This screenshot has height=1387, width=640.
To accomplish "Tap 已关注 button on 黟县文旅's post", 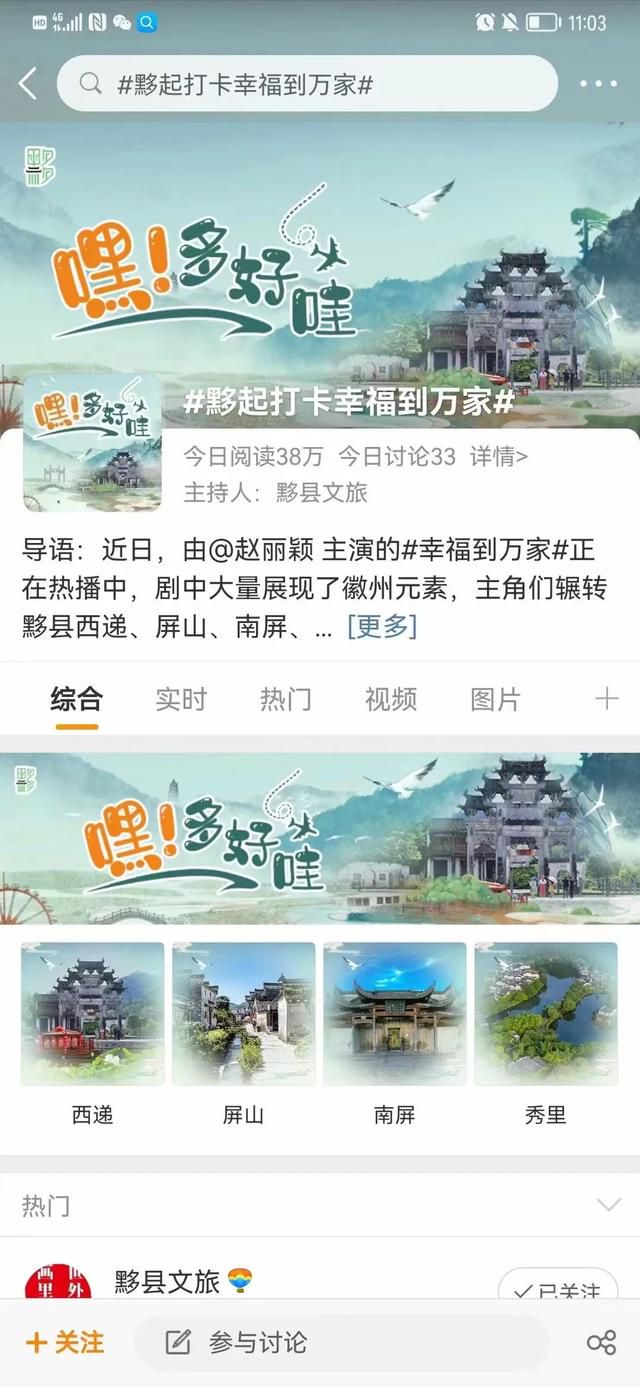I will (x=558, y=1289).
